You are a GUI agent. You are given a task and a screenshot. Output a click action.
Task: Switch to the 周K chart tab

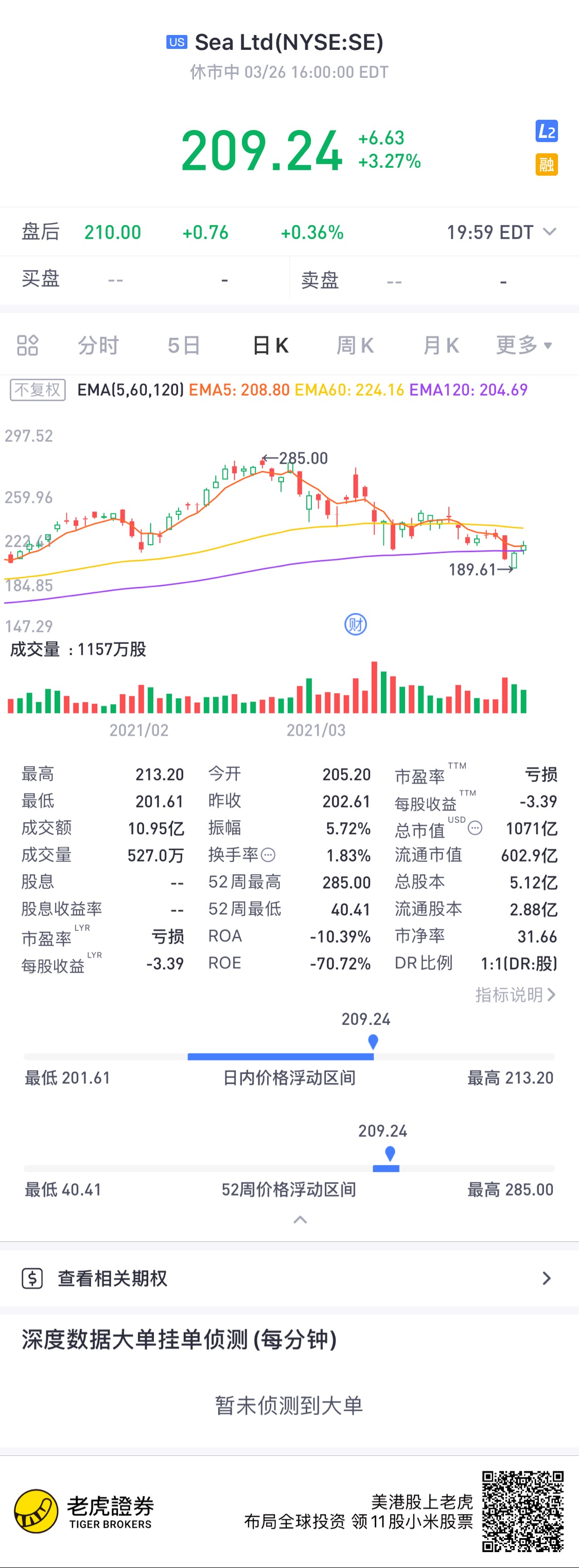pyautogui.click(x=355, y=346)
